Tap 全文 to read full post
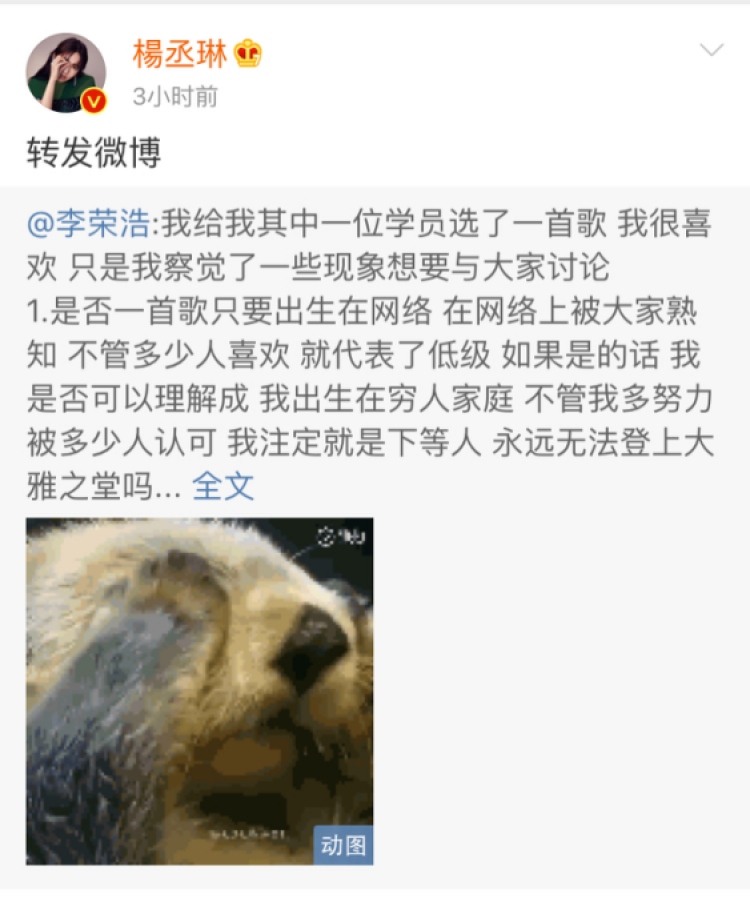 tap(223, 486)
